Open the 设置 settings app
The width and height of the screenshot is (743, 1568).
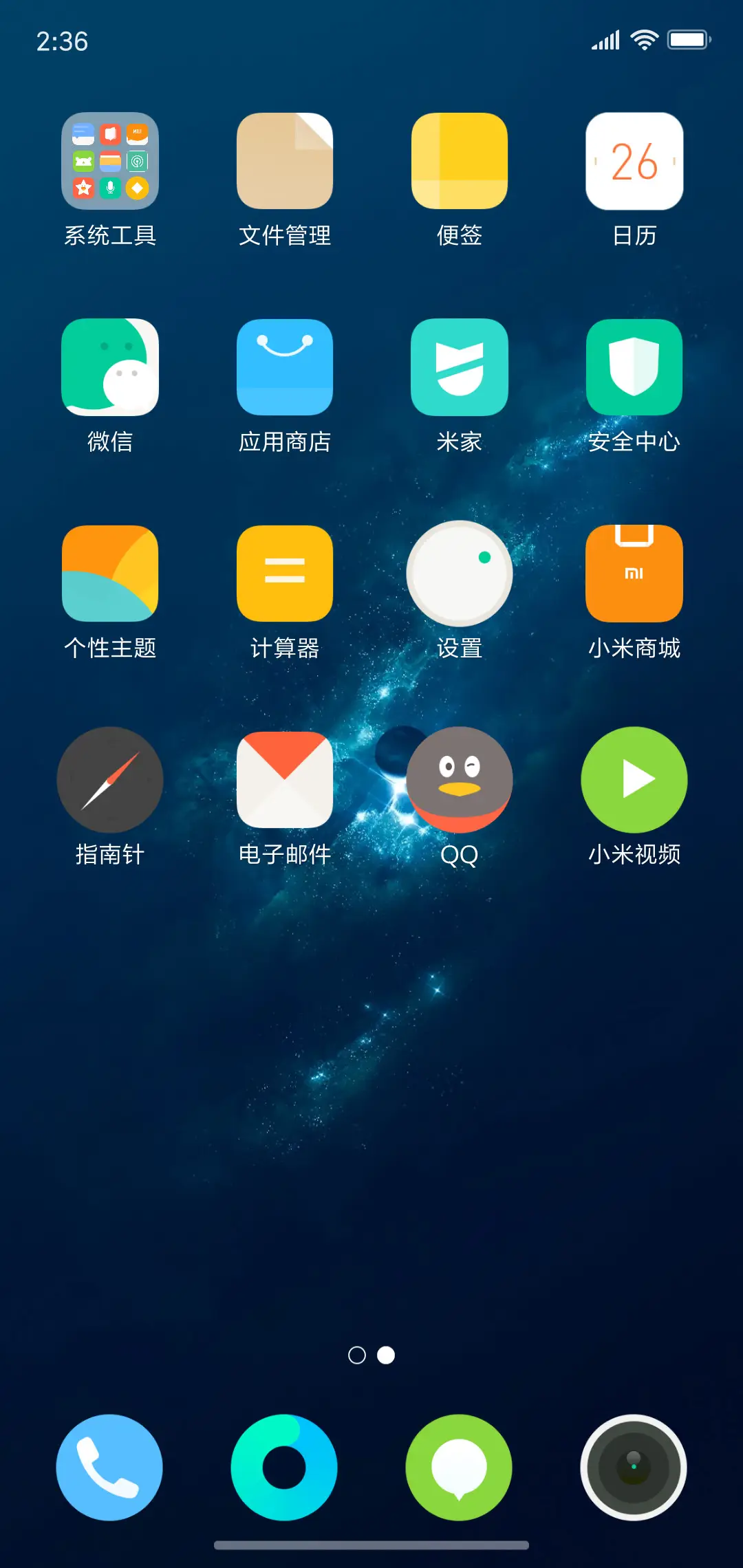click(x=460, y=572)
